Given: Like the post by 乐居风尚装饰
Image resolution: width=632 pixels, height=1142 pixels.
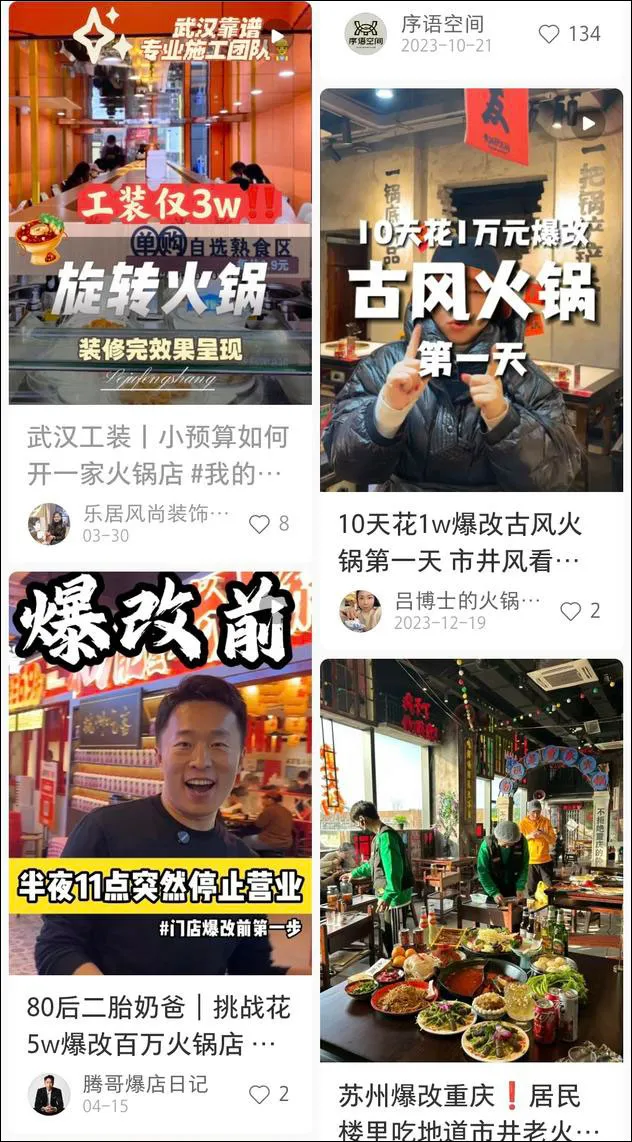Looking at the screenshot, I should (260, 524).
